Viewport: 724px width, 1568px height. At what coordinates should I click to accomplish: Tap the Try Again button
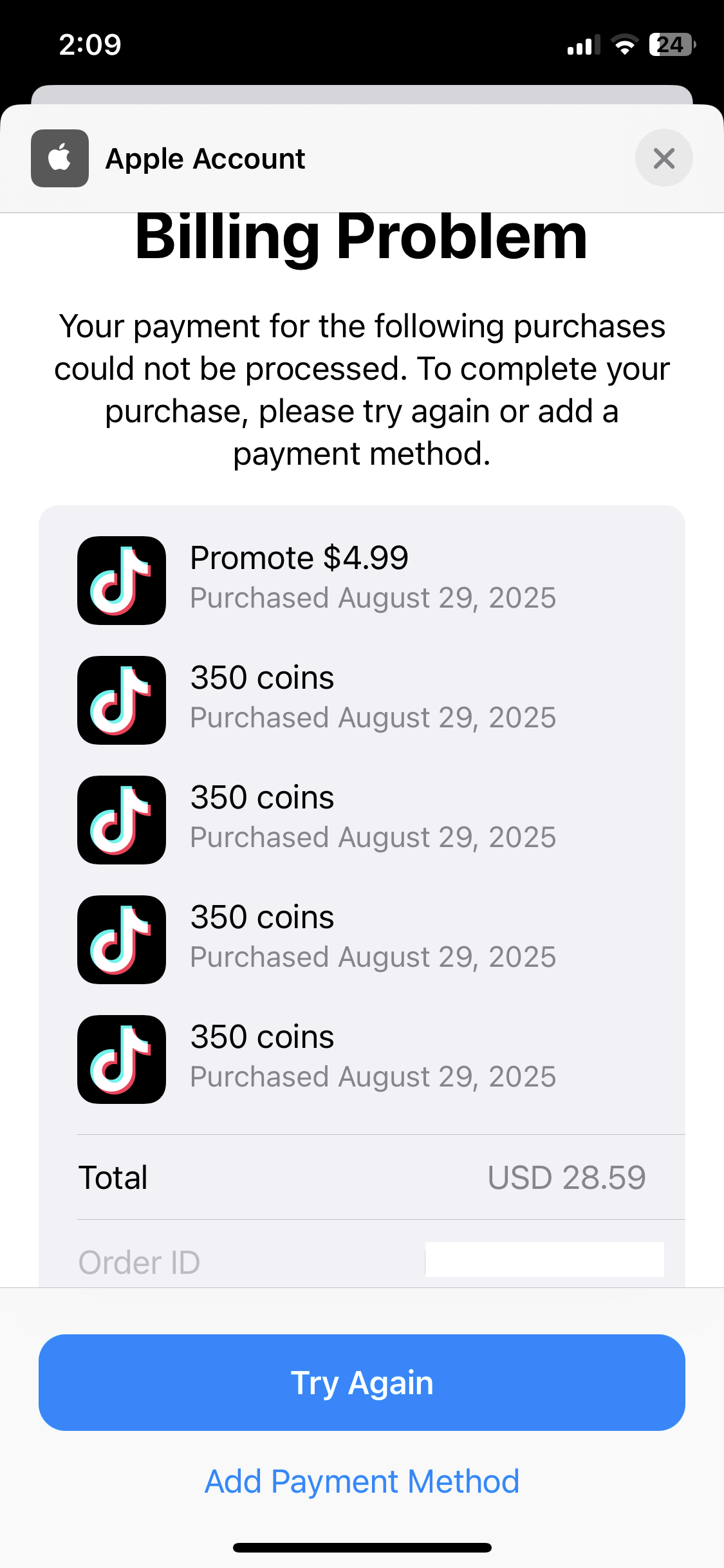pos(362,1383)
